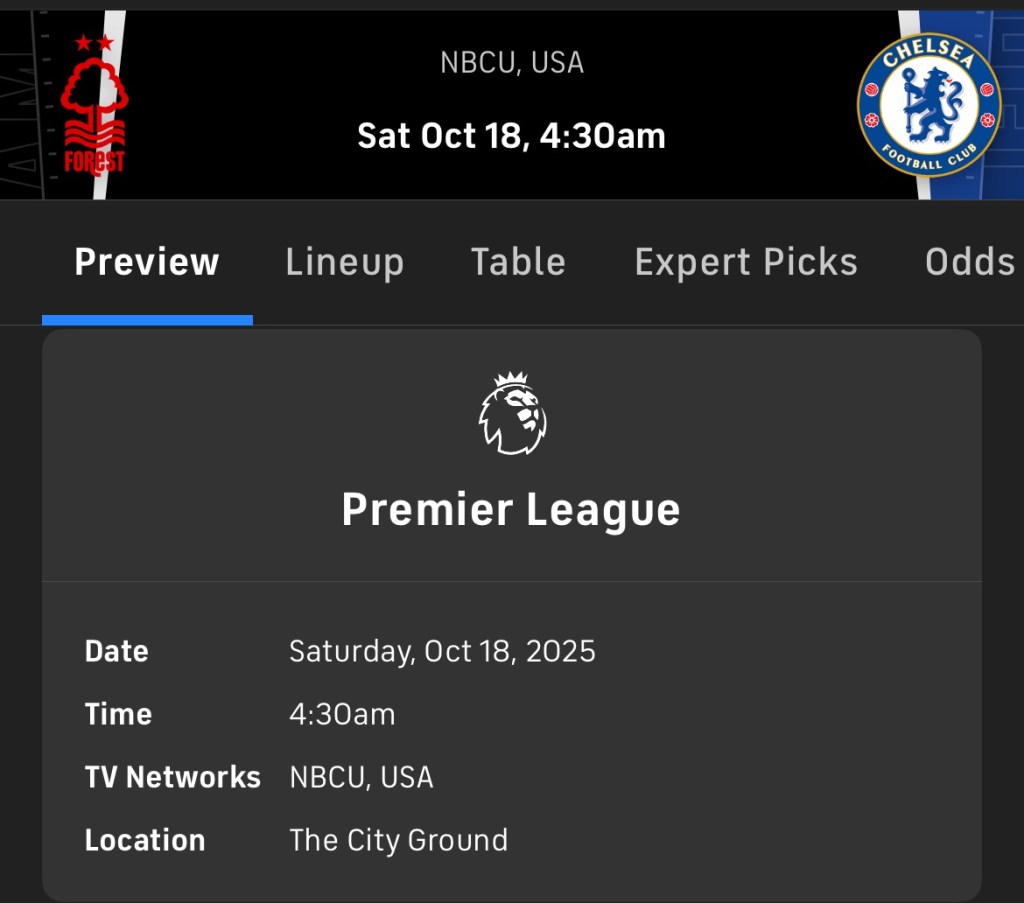Open the Odds tab
The image size is (1024, 903).
click(969, 263)
